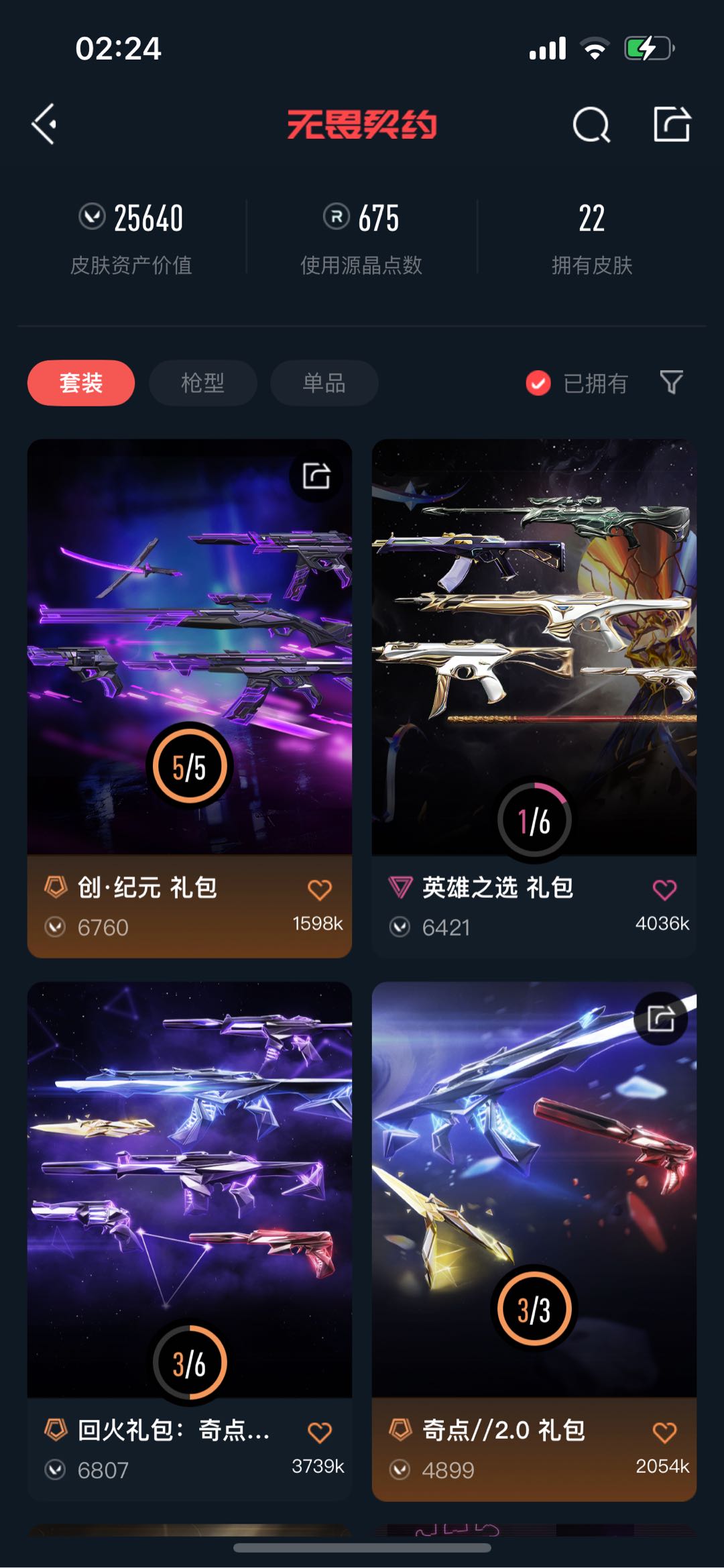Open the filter funnel options
This screenshot has width=724, height=1568.
coord(671,382)
